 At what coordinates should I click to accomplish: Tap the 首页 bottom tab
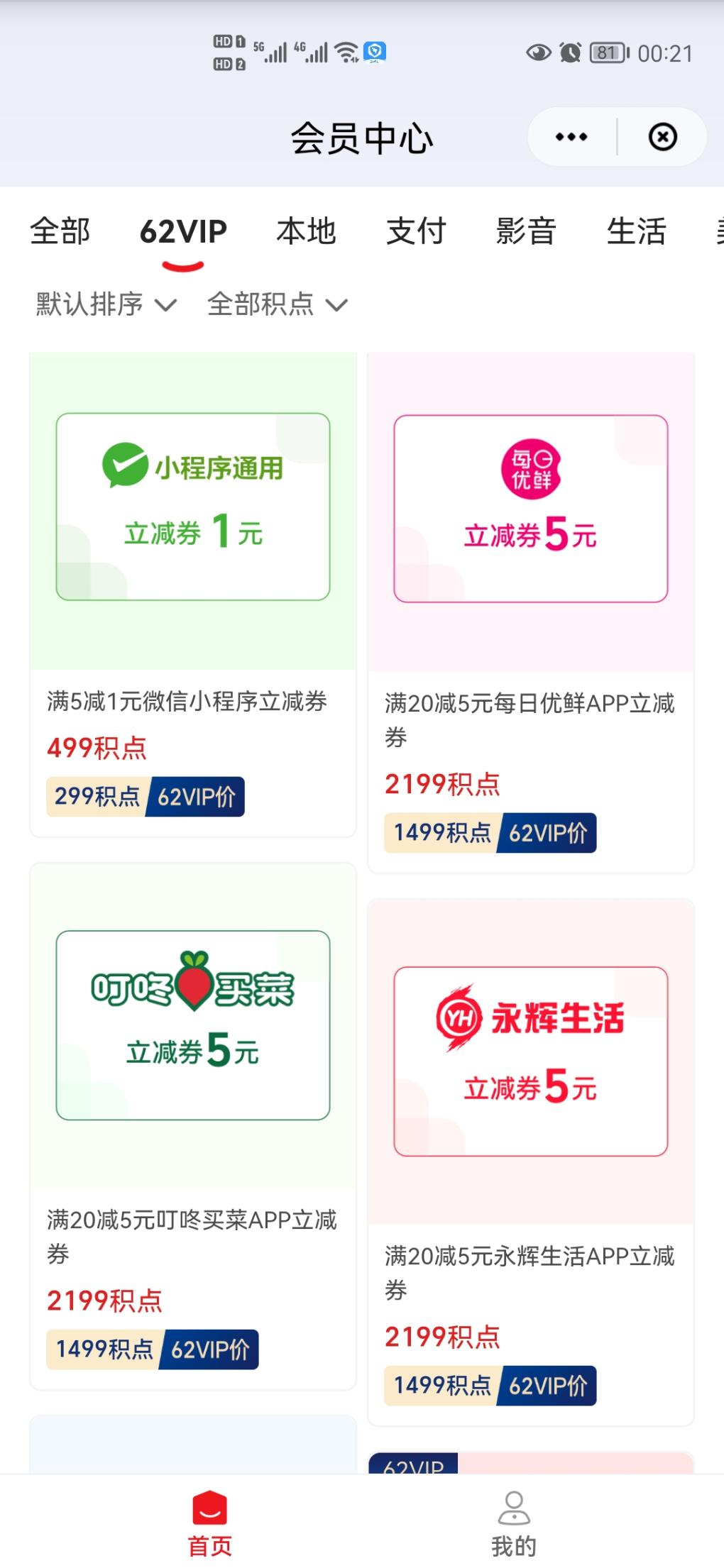point(209,1523)
